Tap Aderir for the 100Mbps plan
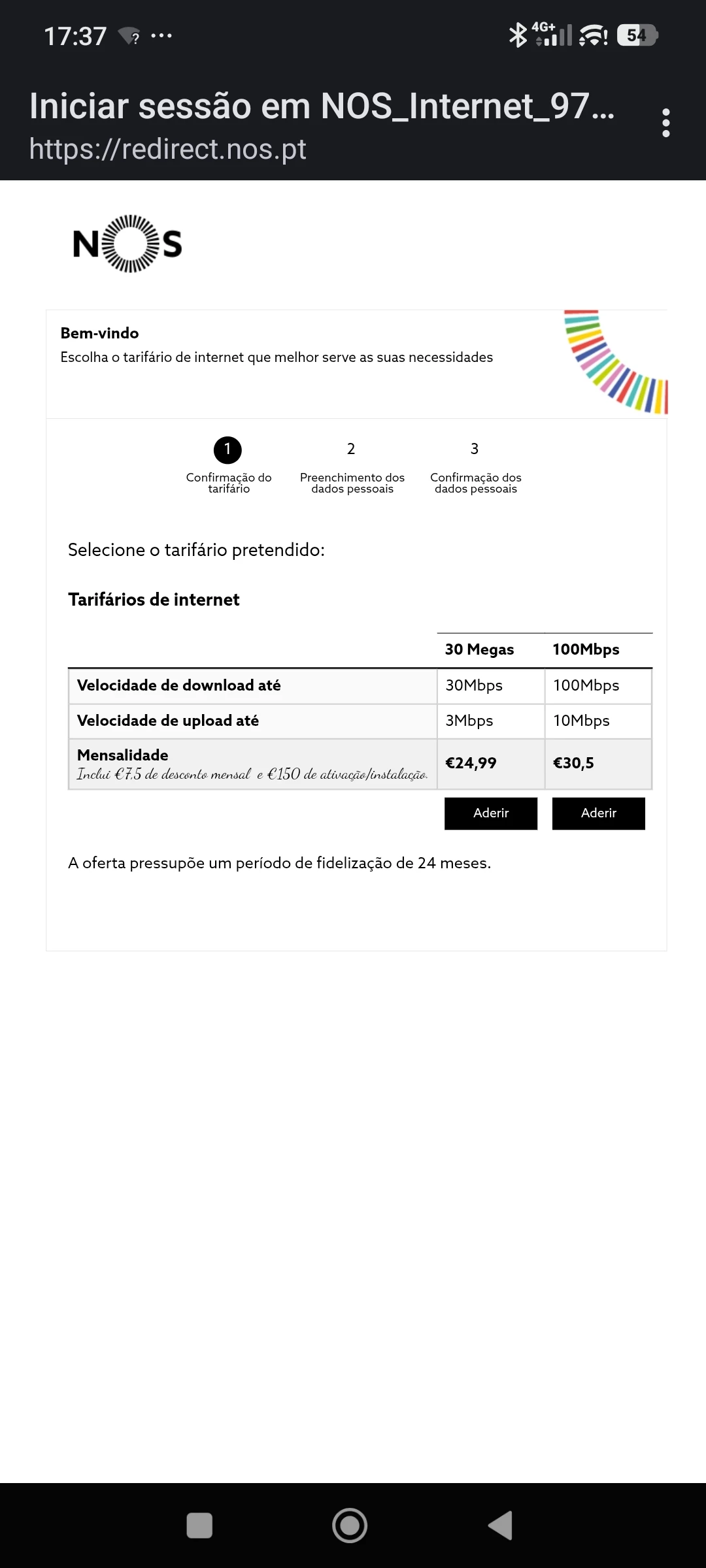This screenshot has width=706, height=1568. [x=598, y=813]
